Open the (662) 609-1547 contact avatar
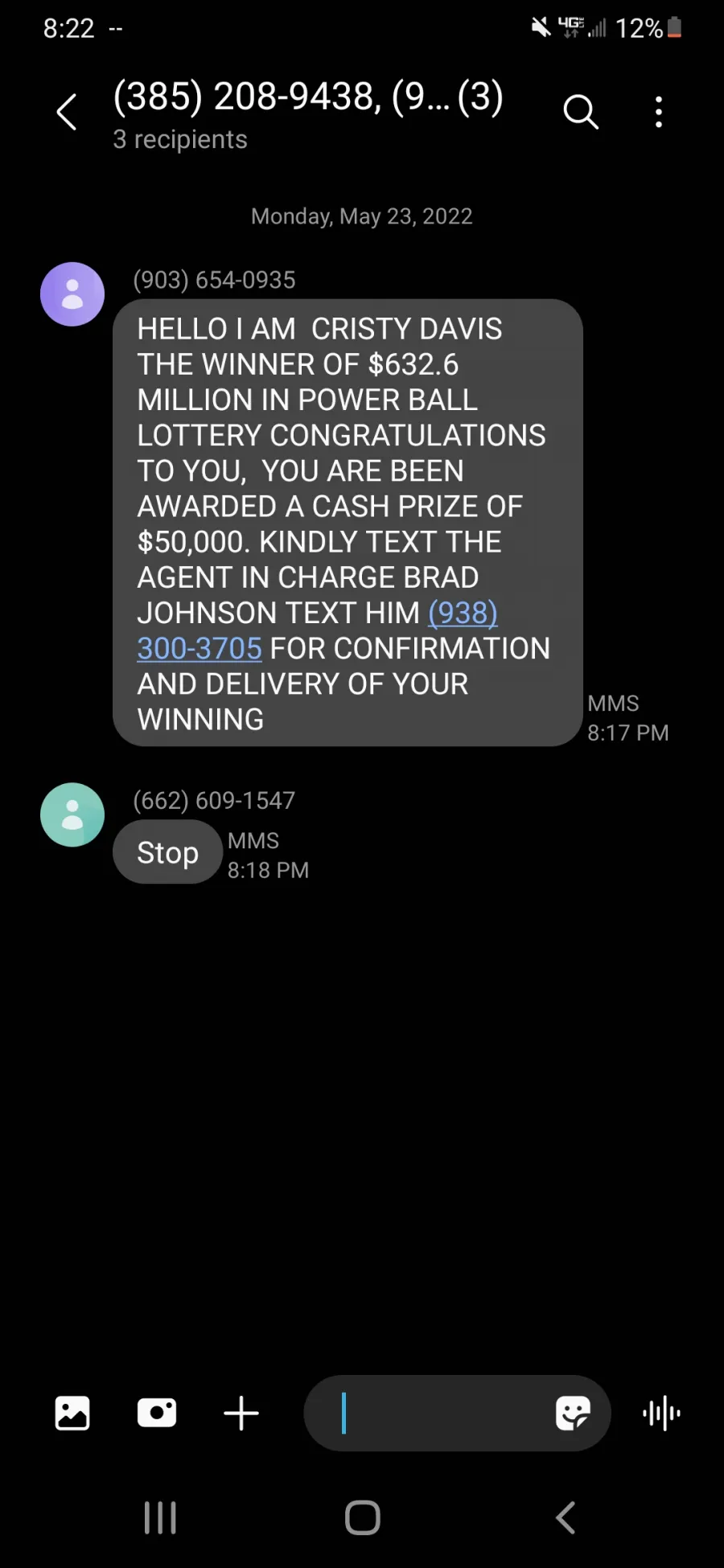Image resolution: width=724 pixels, height=1568 pixels. (72, 815)
